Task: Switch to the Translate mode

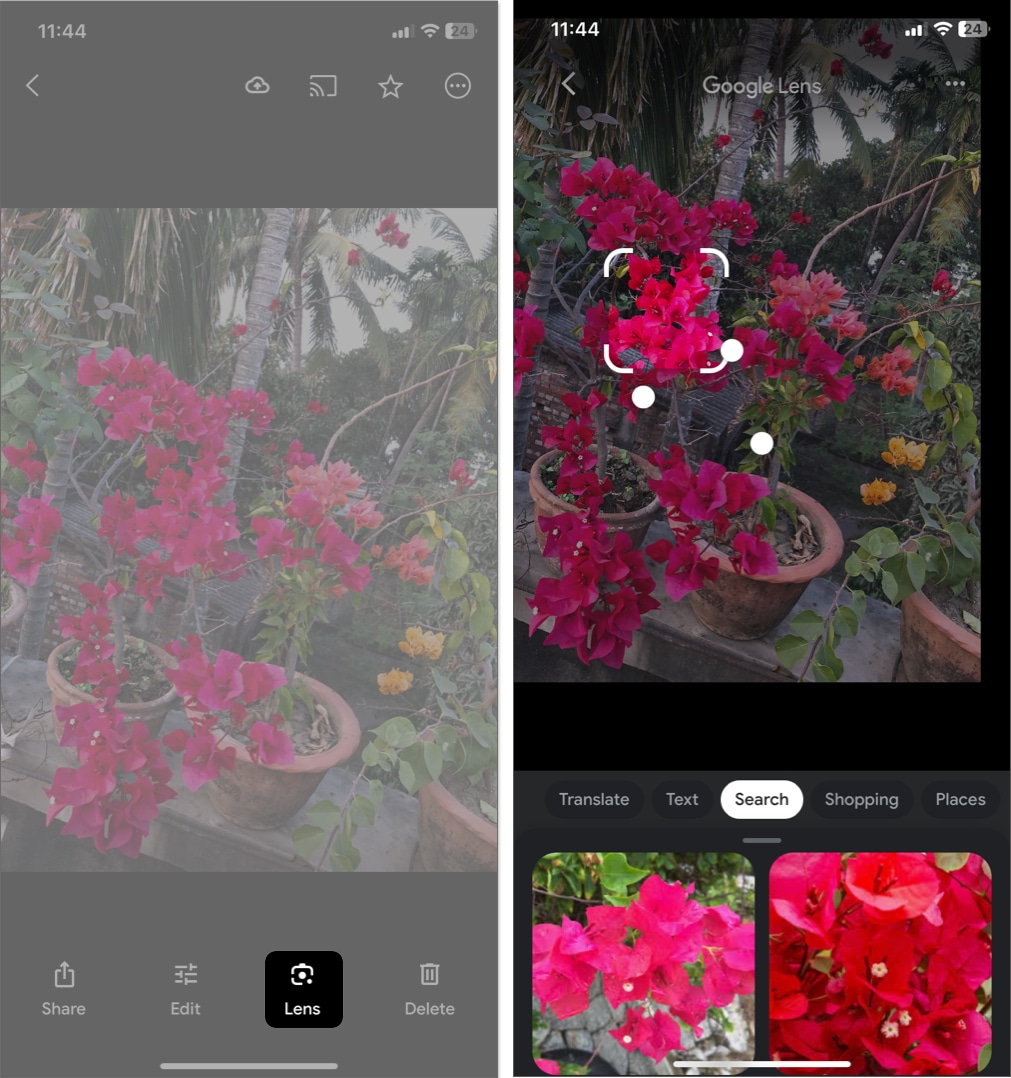Action: point(594,799)
